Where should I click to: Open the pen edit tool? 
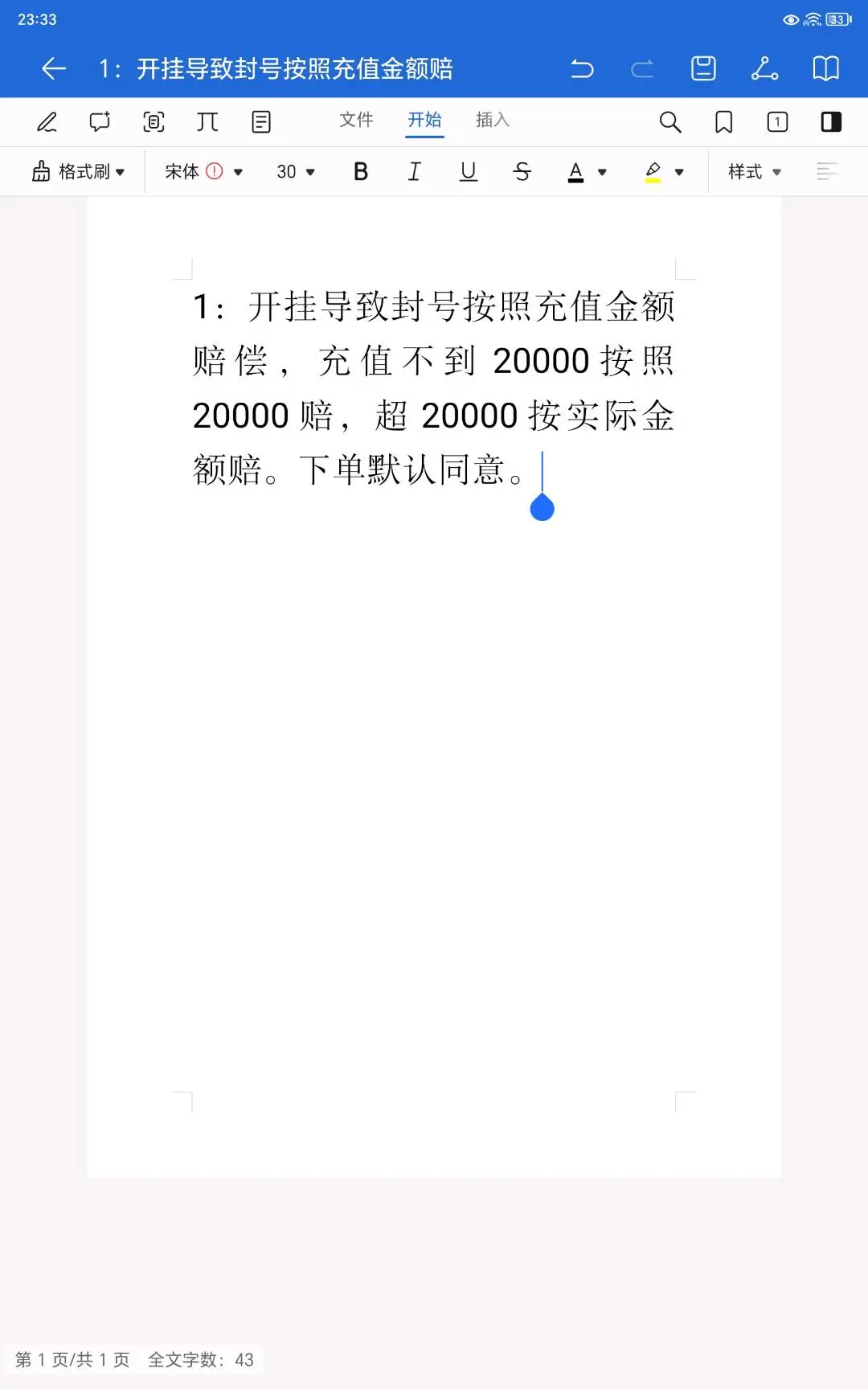coord(47,122)
